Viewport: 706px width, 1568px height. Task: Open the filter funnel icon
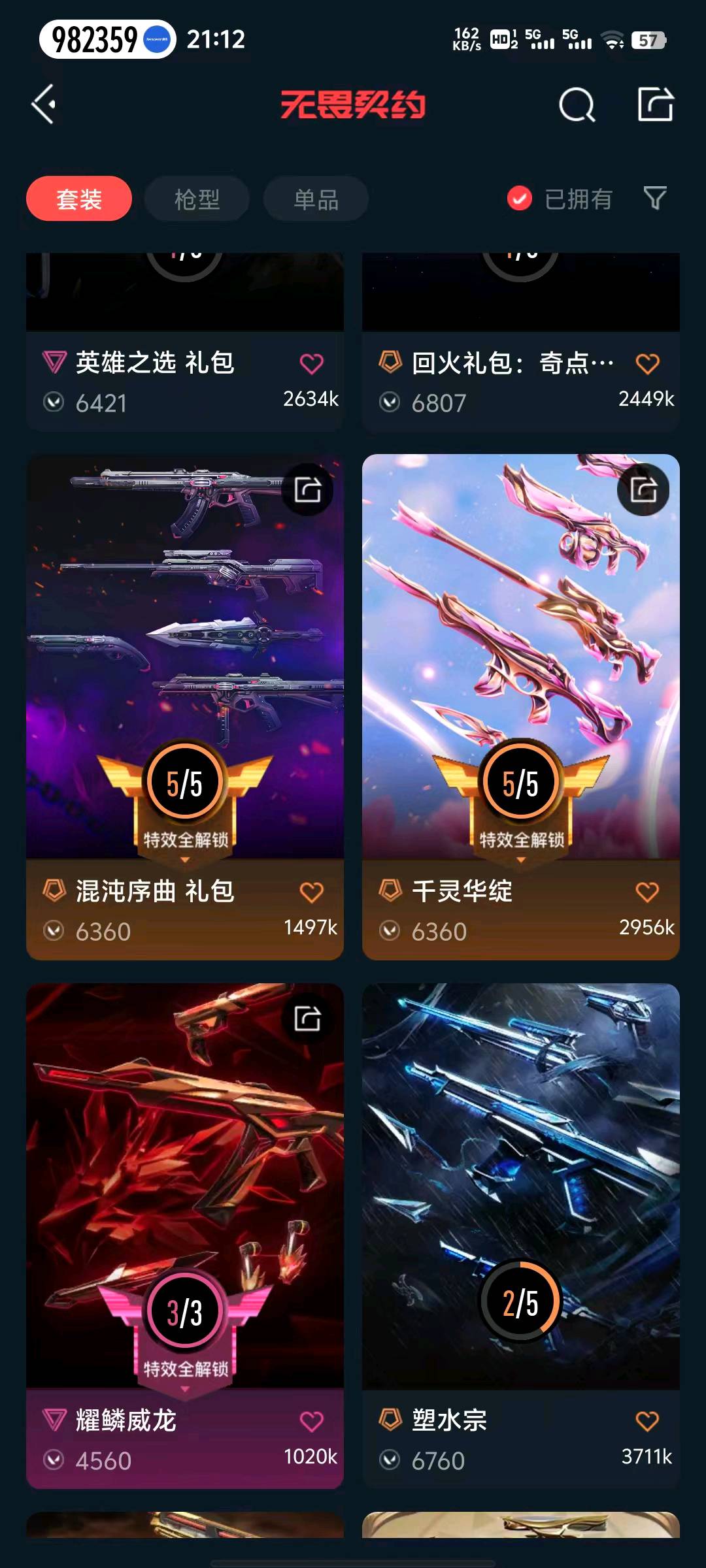pyautogui.click(x=654, y=198)
